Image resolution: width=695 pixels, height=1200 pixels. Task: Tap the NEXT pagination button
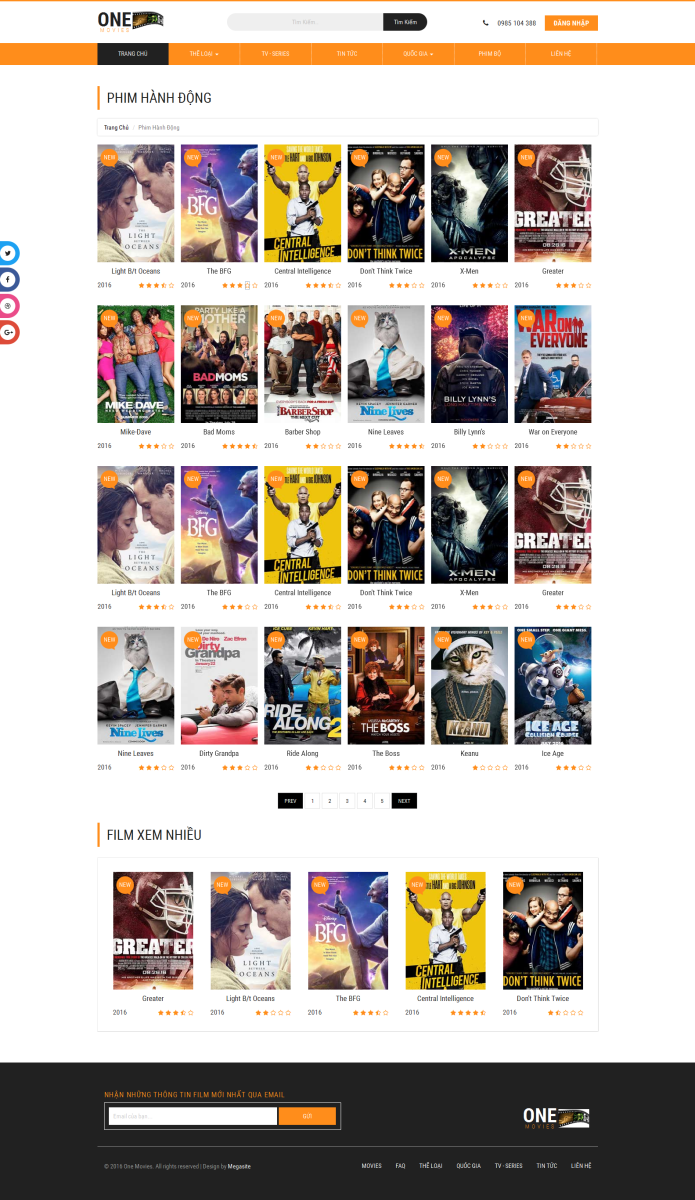pos(403,801)
